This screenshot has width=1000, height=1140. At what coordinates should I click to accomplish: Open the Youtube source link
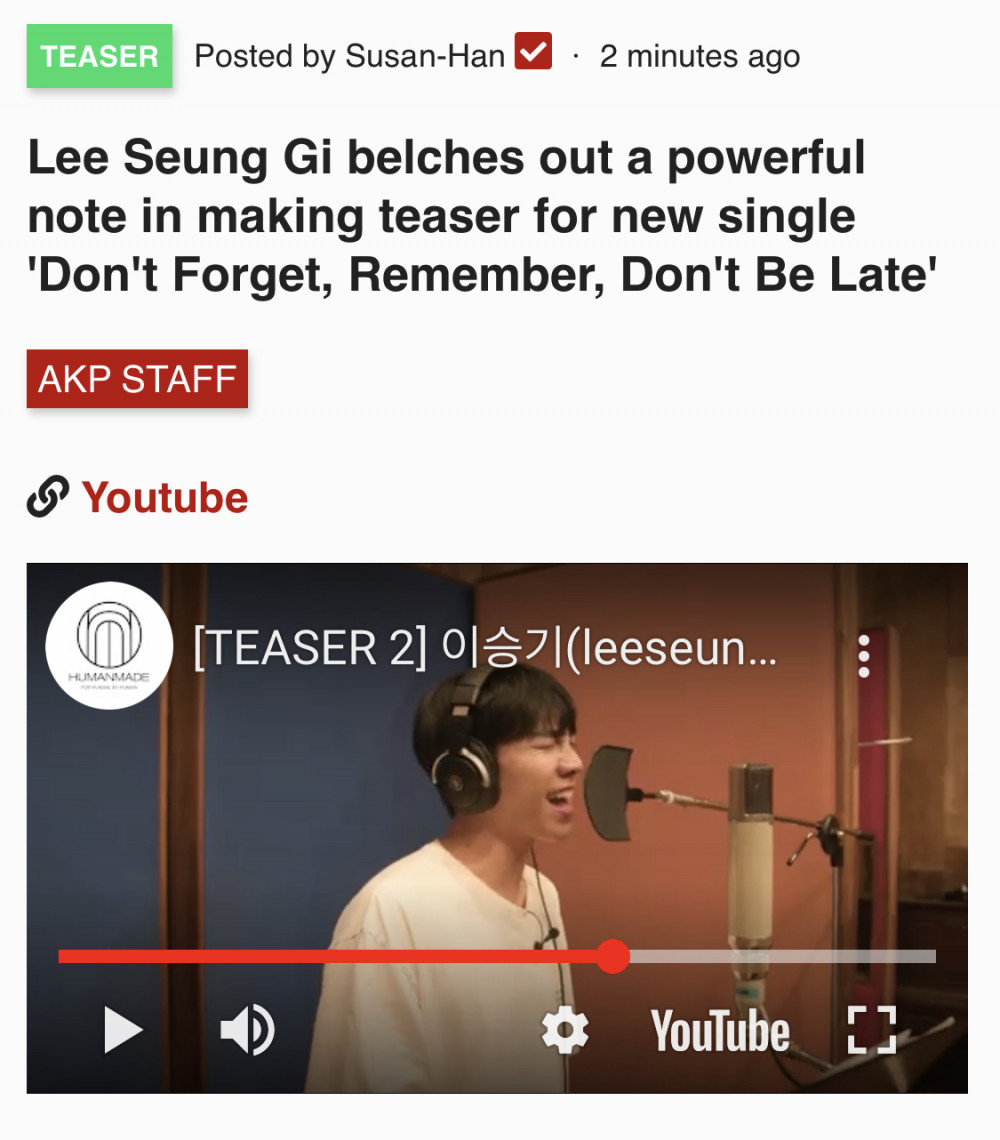164,497
